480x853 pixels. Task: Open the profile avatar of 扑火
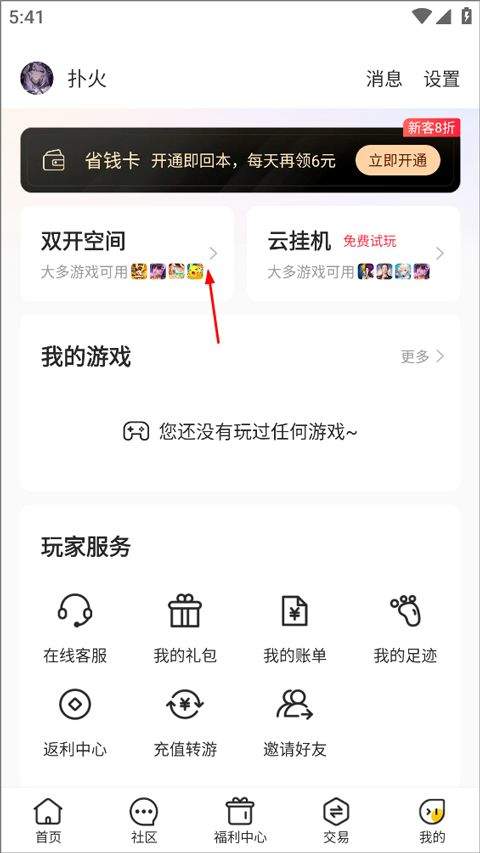36,78
